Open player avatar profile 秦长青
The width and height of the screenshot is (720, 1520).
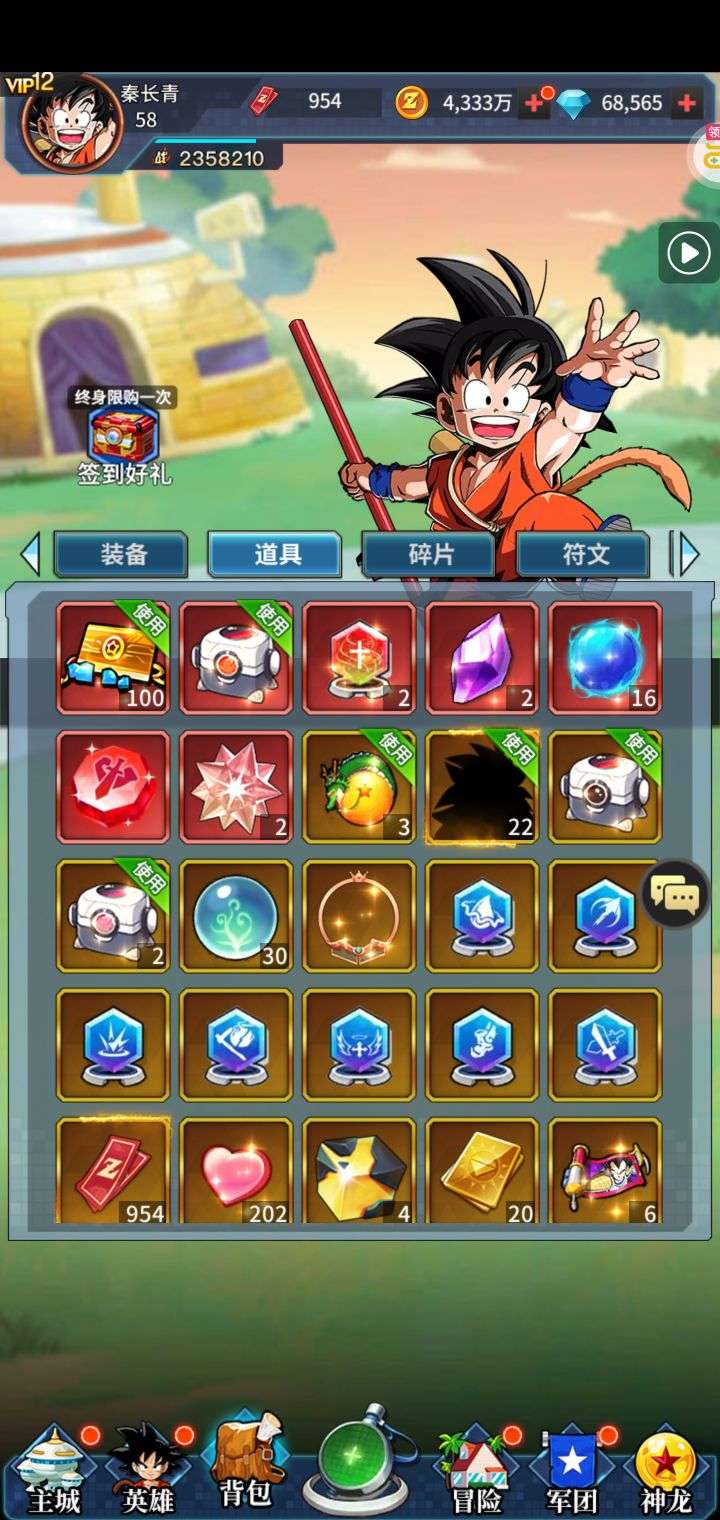72,123
